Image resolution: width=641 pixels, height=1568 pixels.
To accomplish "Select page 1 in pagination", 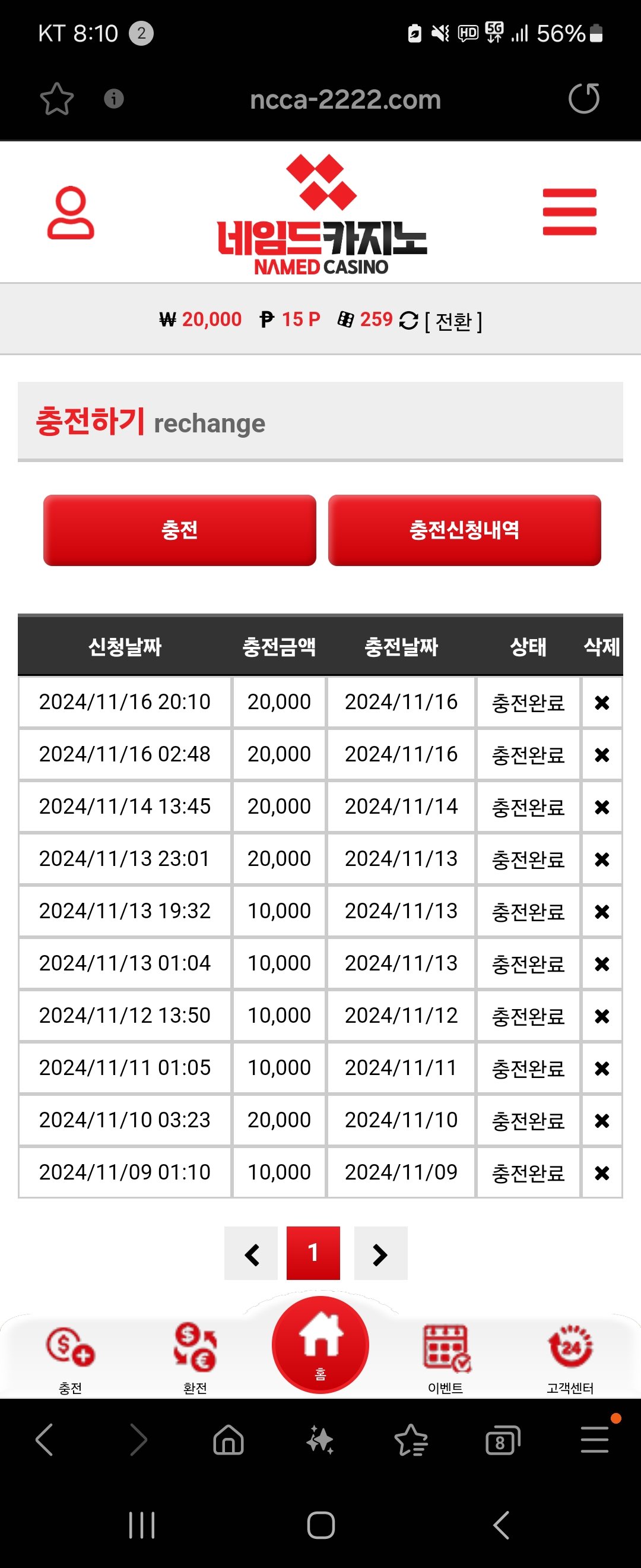I will (313, 1253).
